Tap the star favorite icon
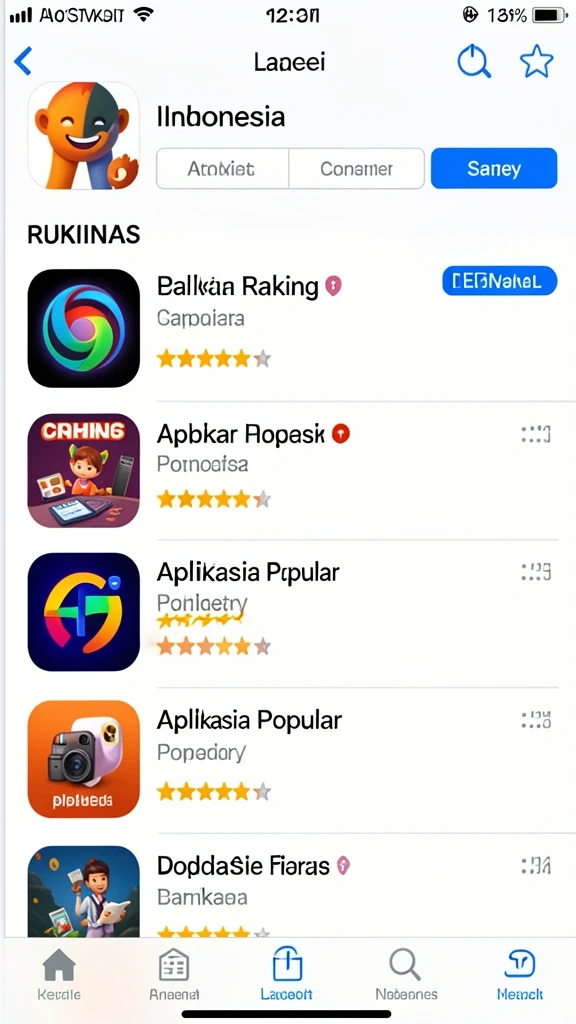 pyautogui.click(x=536, y=63)
